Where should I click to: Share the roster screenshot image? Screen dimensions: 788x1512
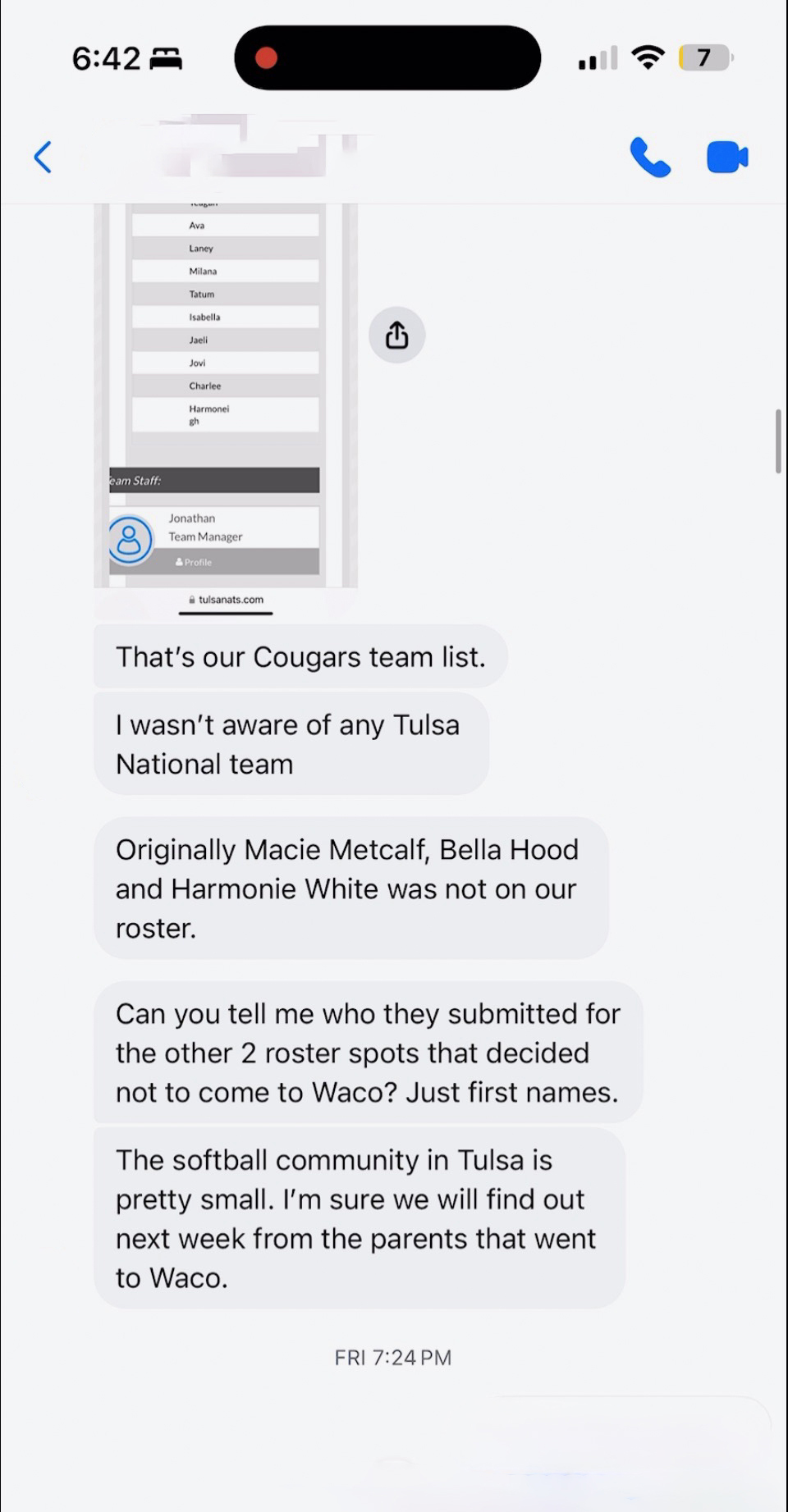click(396, 335)
